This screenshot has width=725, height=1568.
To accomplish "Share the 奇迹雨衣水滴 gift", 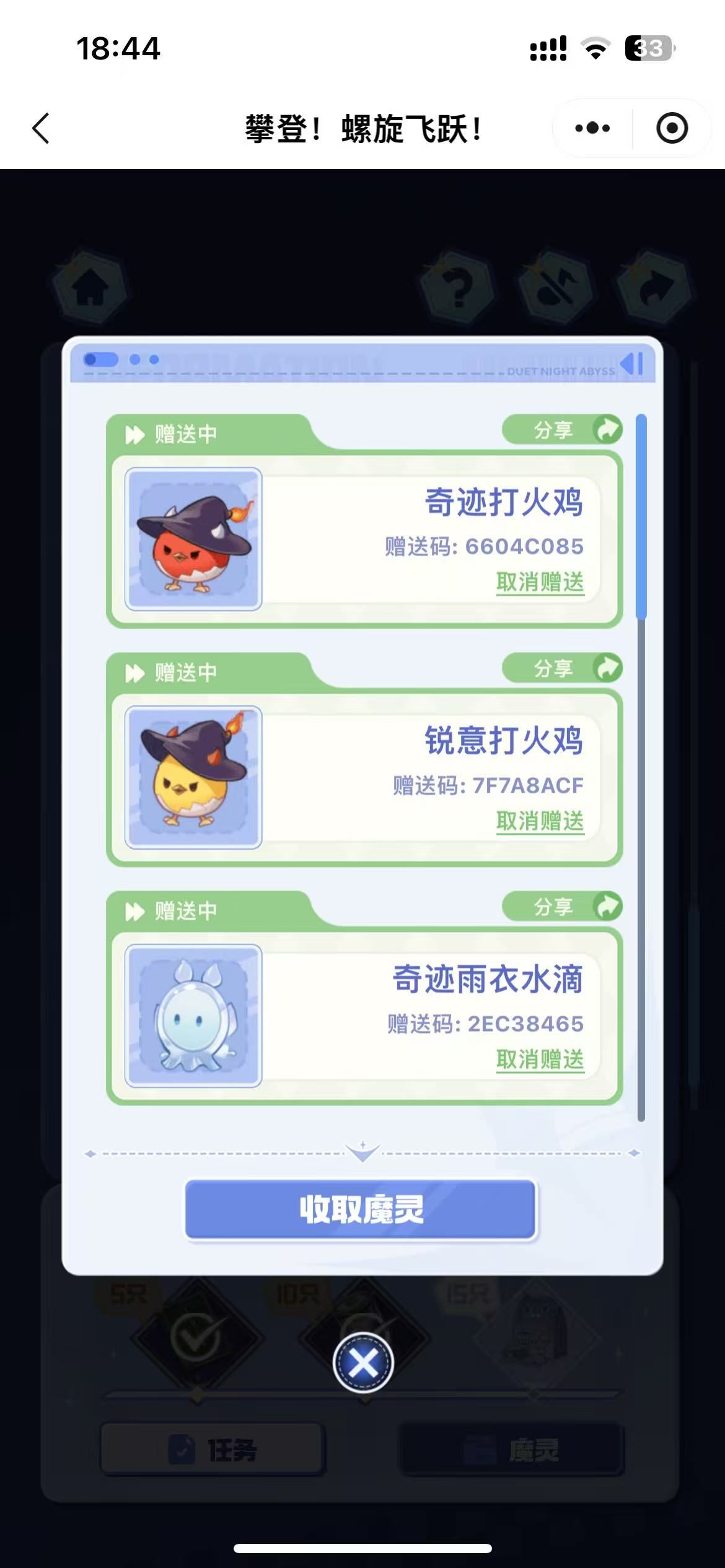I will tap(562, 907).
